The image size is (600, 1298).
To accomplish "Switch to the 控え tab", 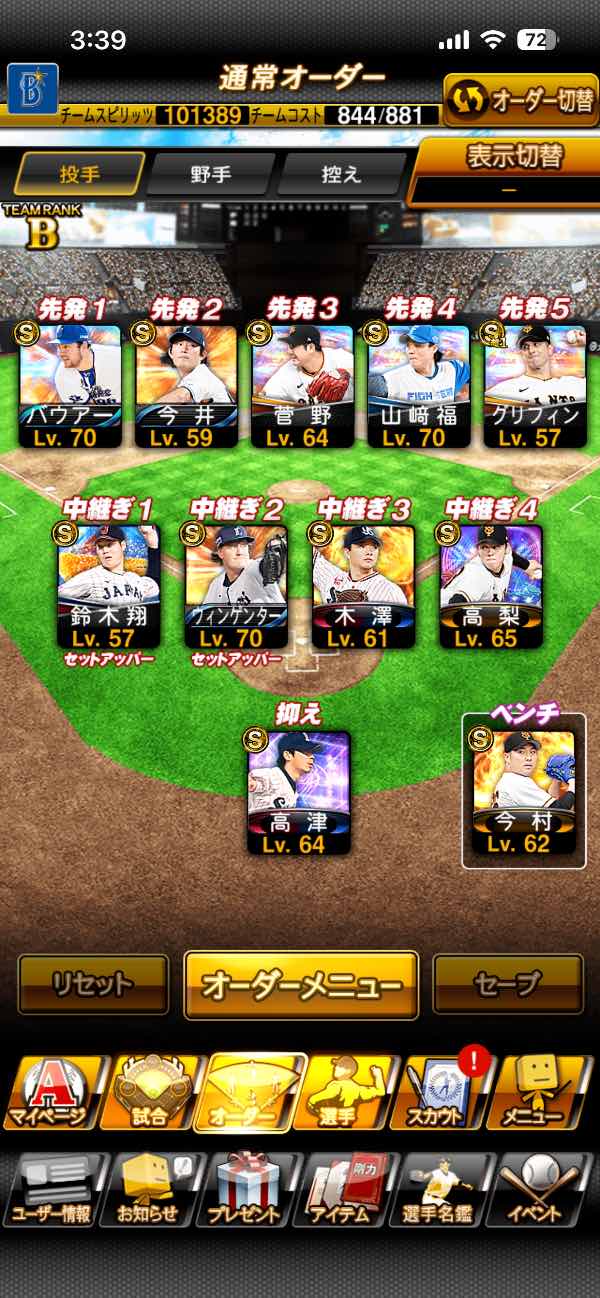I will point(340,174).
